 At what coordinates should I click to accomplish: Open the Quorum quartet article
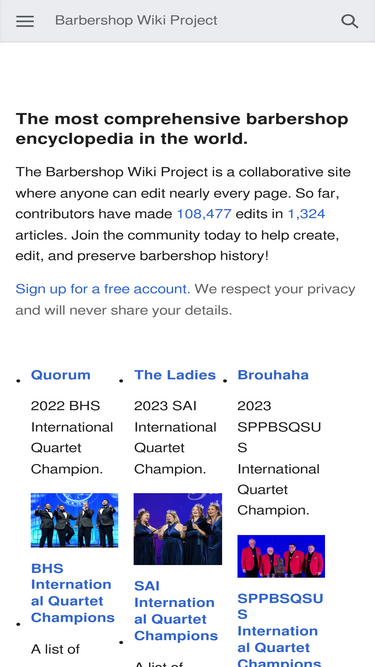click(61, 375)
